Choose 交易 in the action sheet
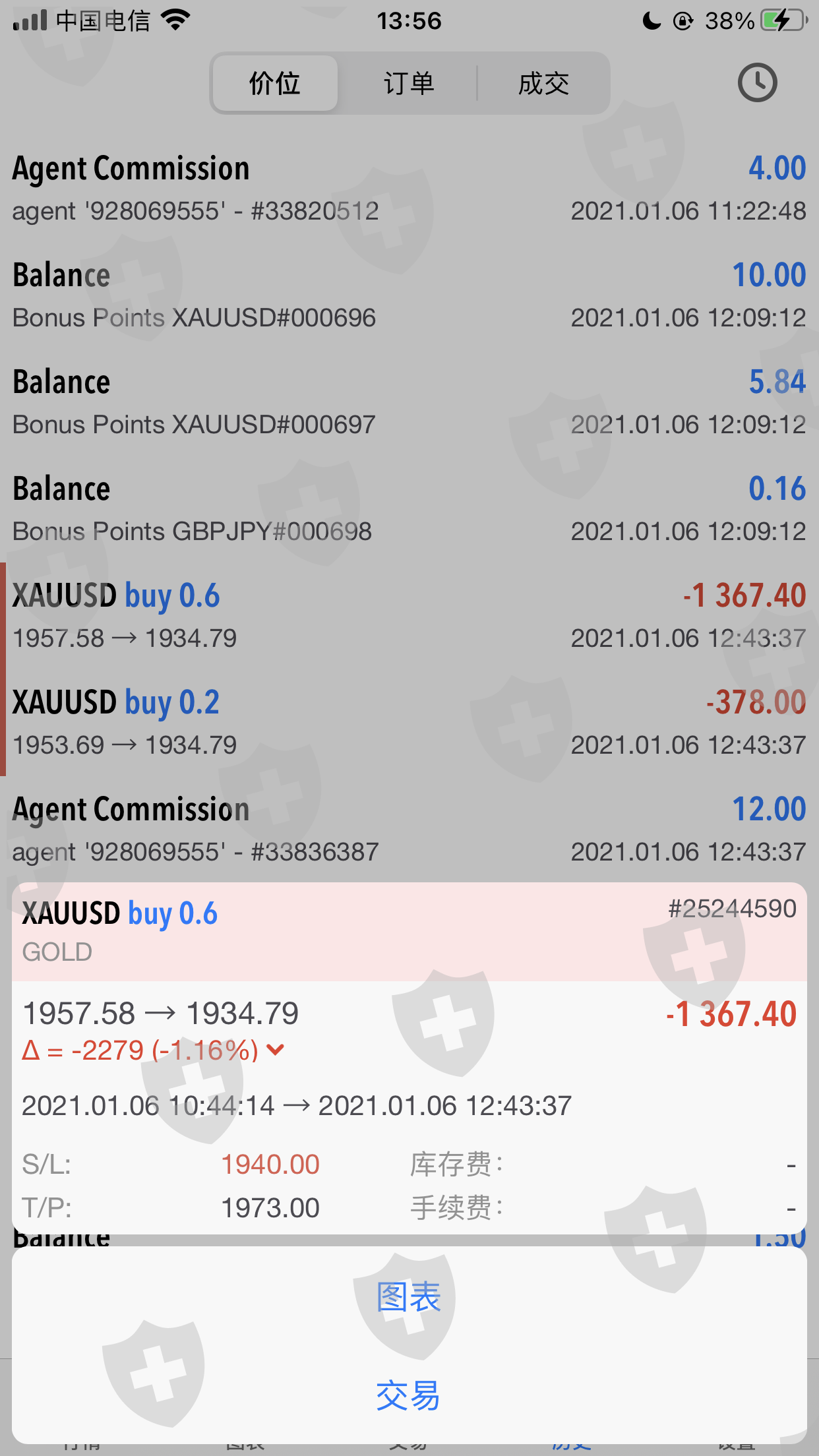The image size is (819, 1456). click(409, 1395)
